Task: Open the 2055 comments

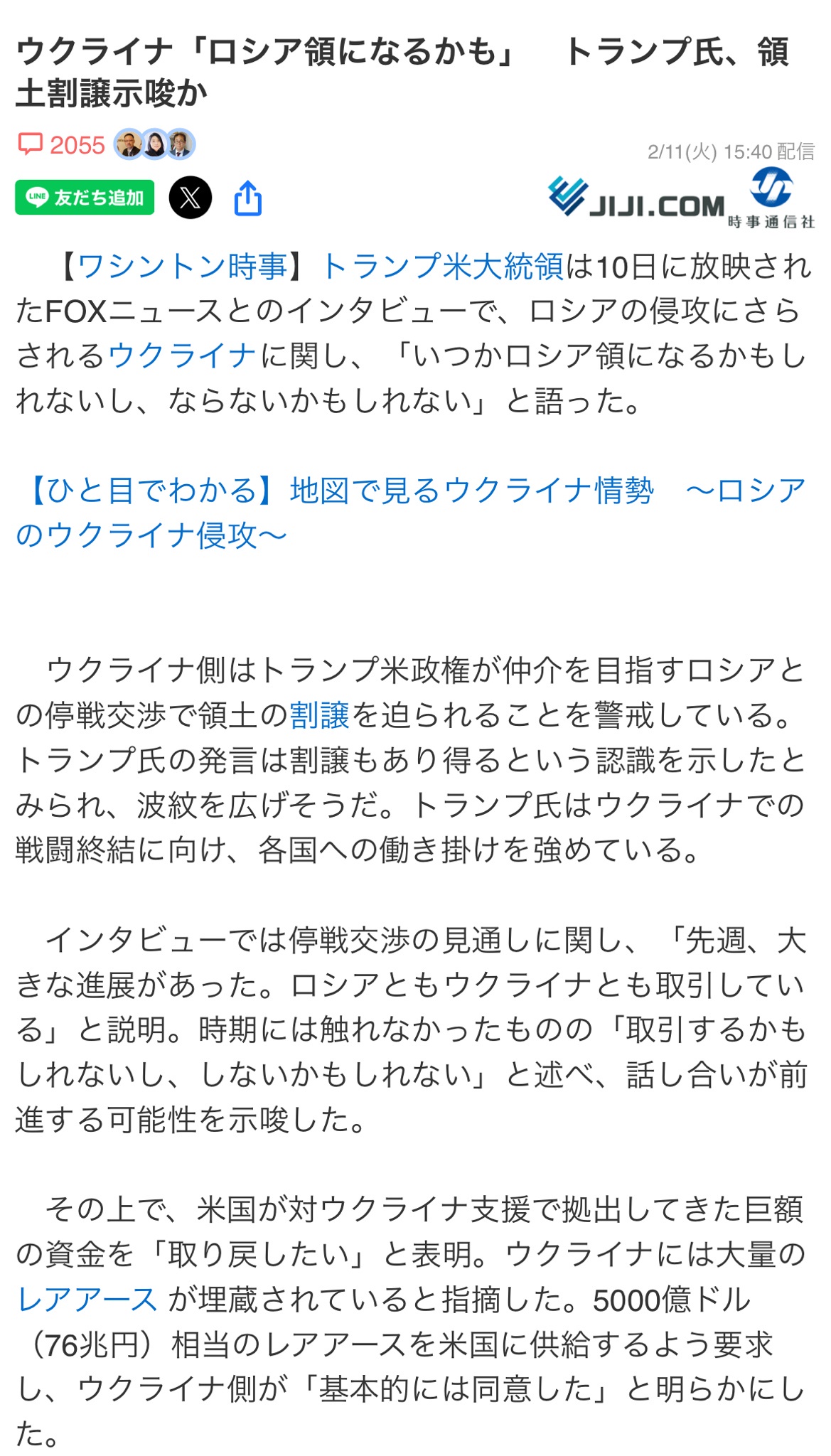Action: (61, 145)
